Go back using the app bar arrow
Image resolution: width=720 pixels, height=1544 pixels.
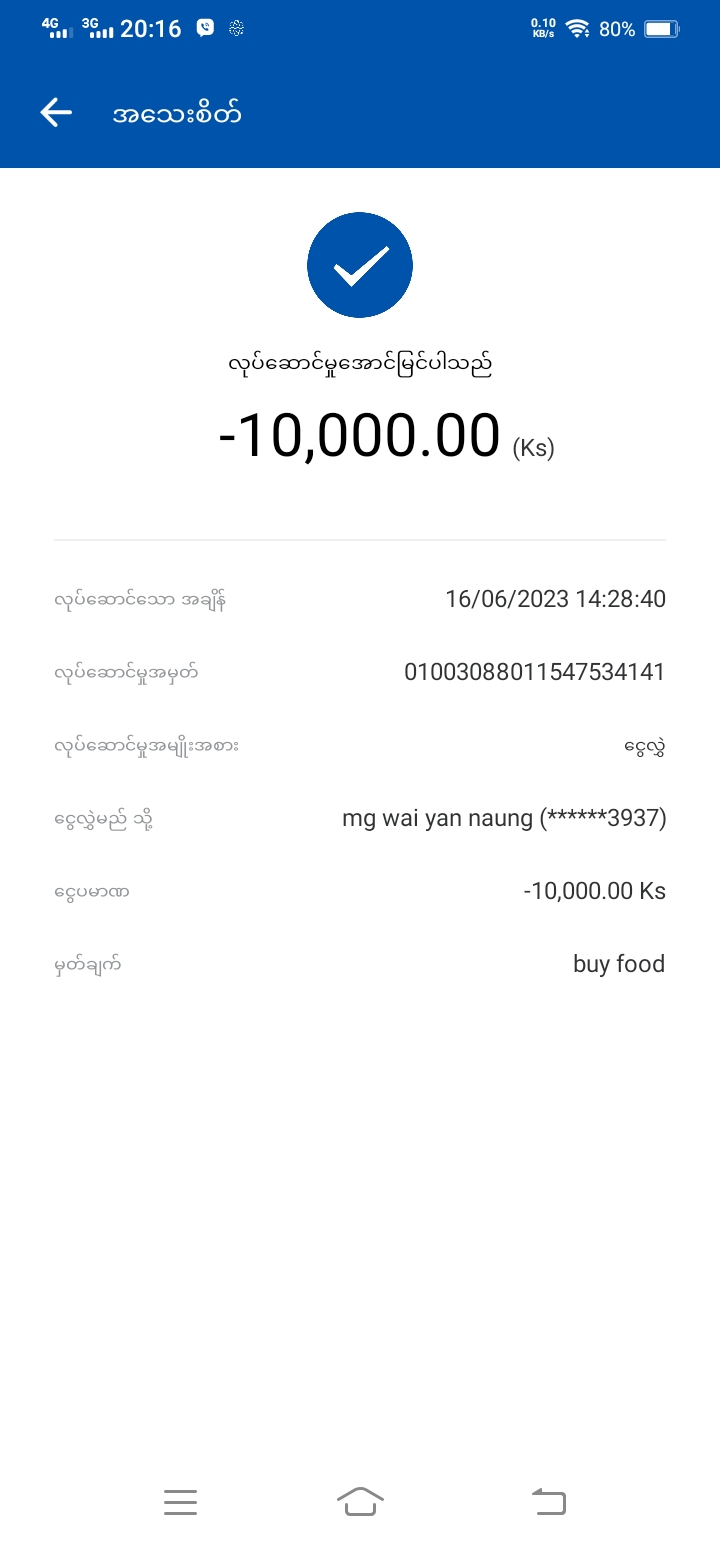point(56,113)
